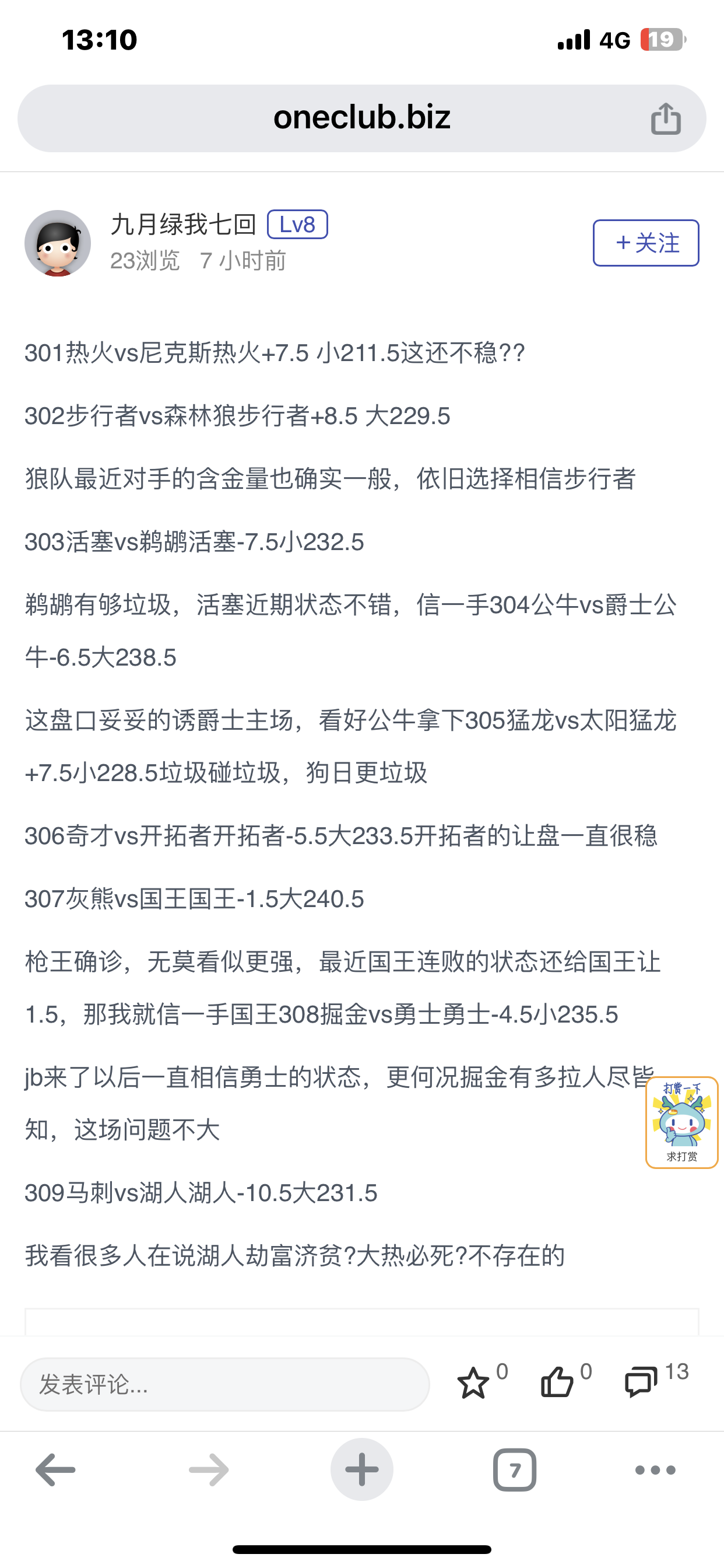Image resolution: width=724 pixels, height=1568 pixels.
Task: Tap the 发表评论 comment field
Action: (x=224, y=1385)
